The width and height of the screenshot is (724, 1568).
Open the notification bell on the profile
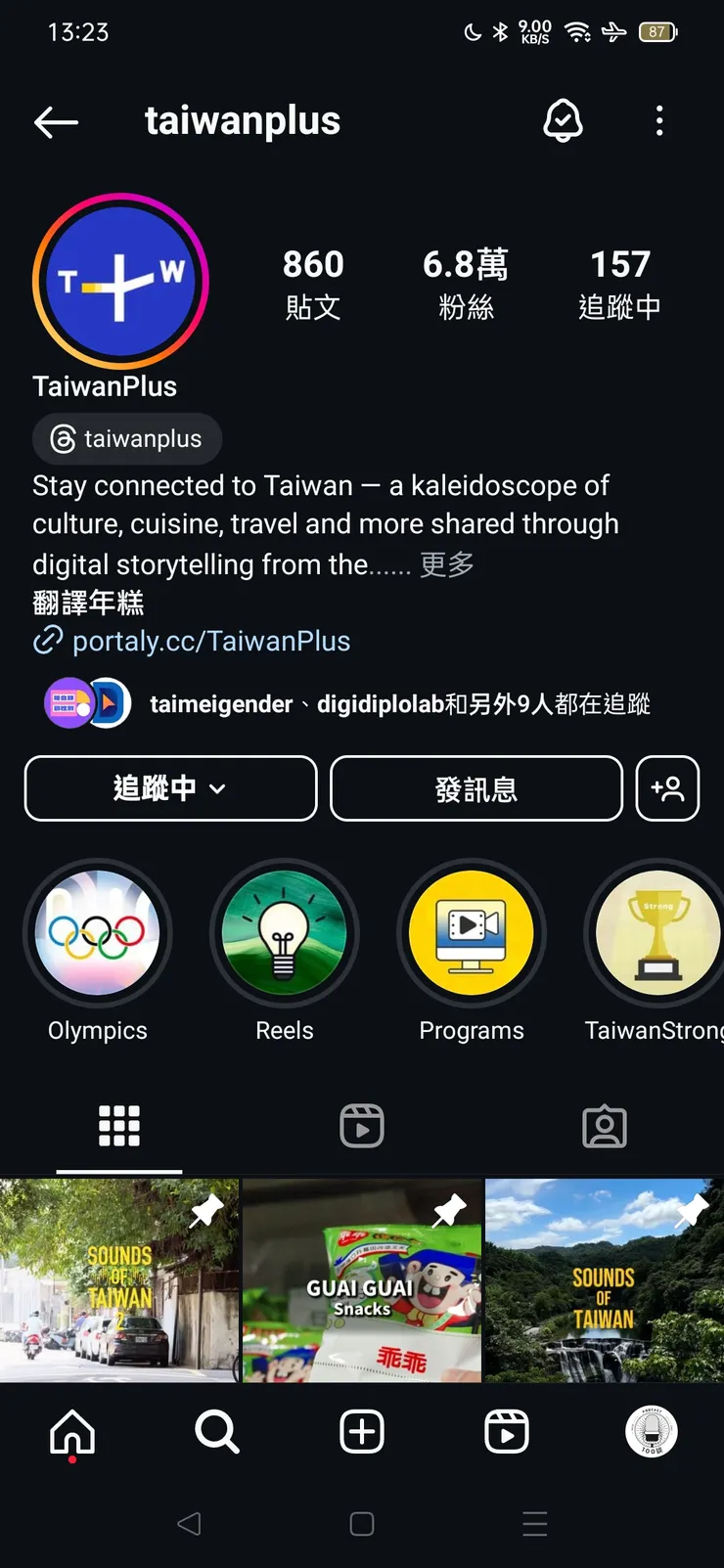pyautogui.click(x=564, y=120)
